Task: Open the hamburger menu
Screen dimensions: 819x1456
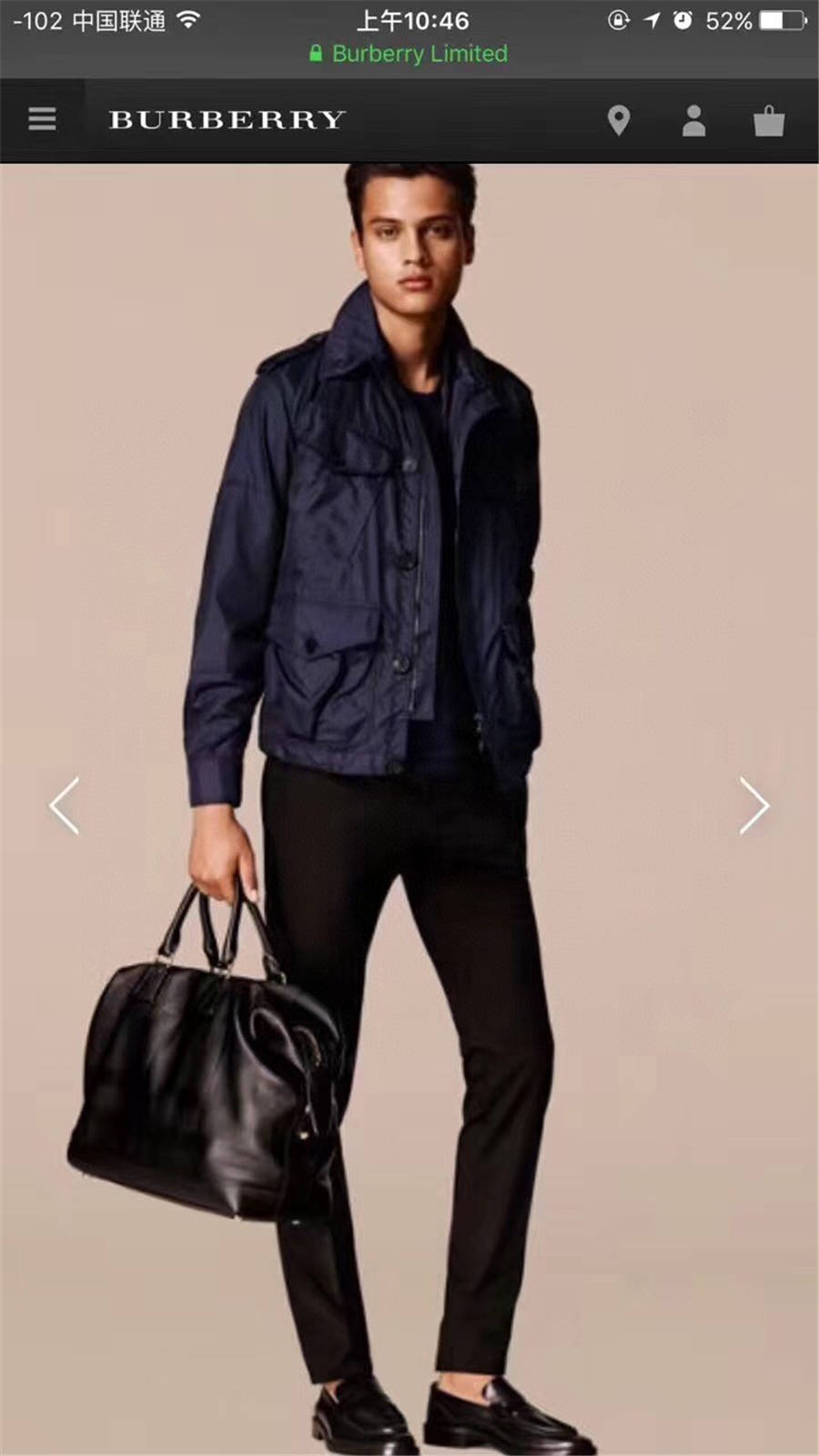Action: coord(42,119)
